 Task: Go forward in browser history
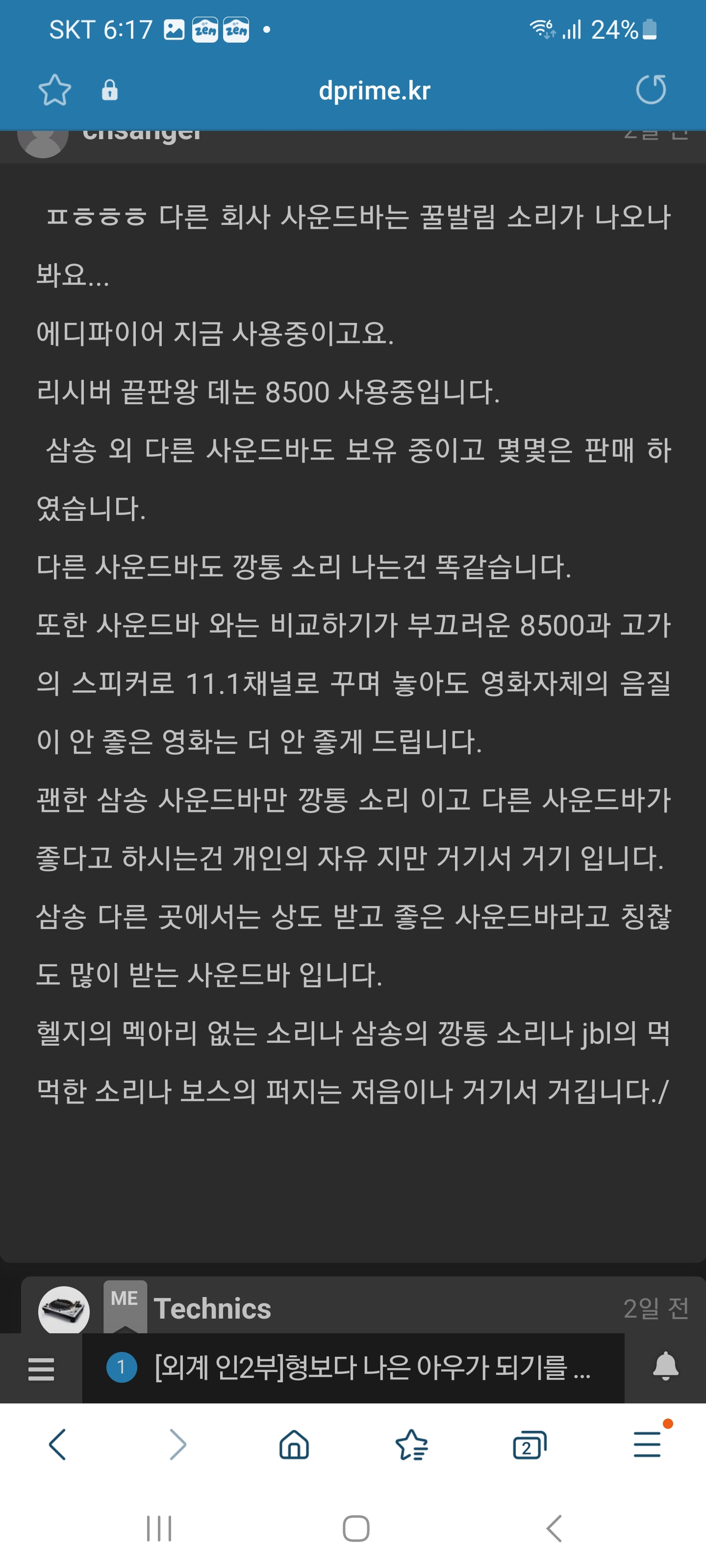(177, 1445)
